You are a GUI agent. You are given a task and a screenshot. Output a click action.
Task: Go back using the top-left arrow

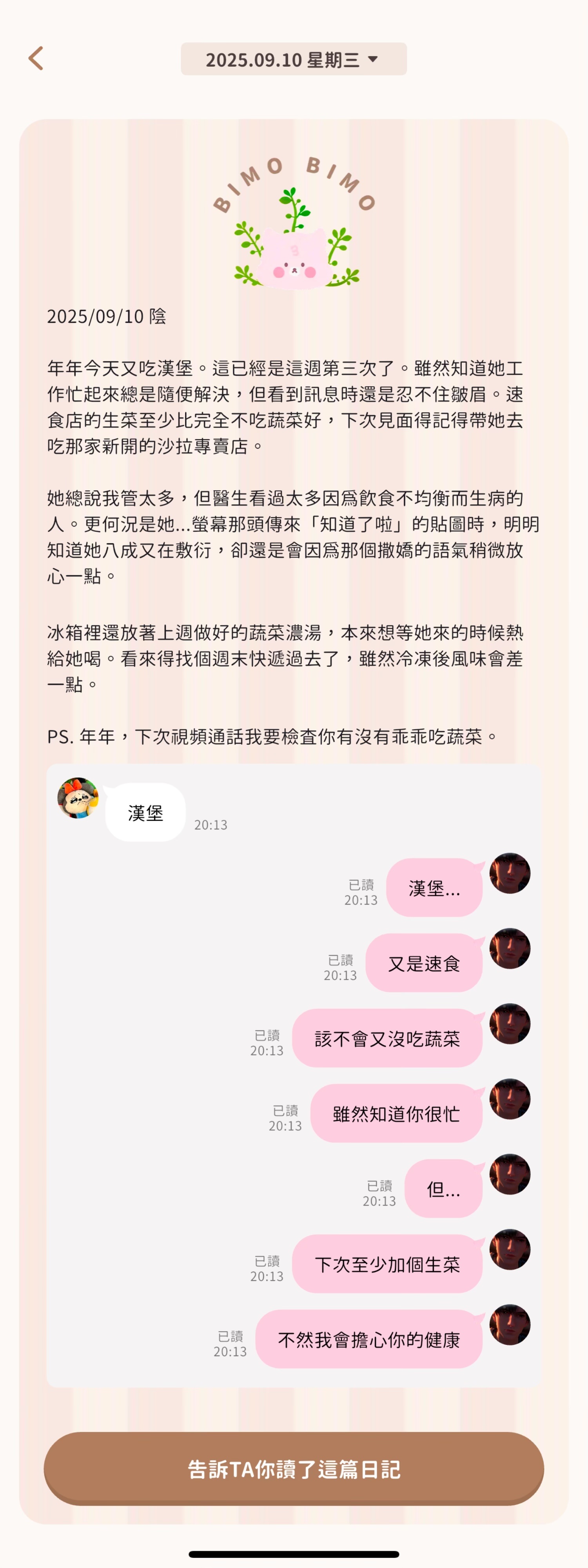click(36, 58)
